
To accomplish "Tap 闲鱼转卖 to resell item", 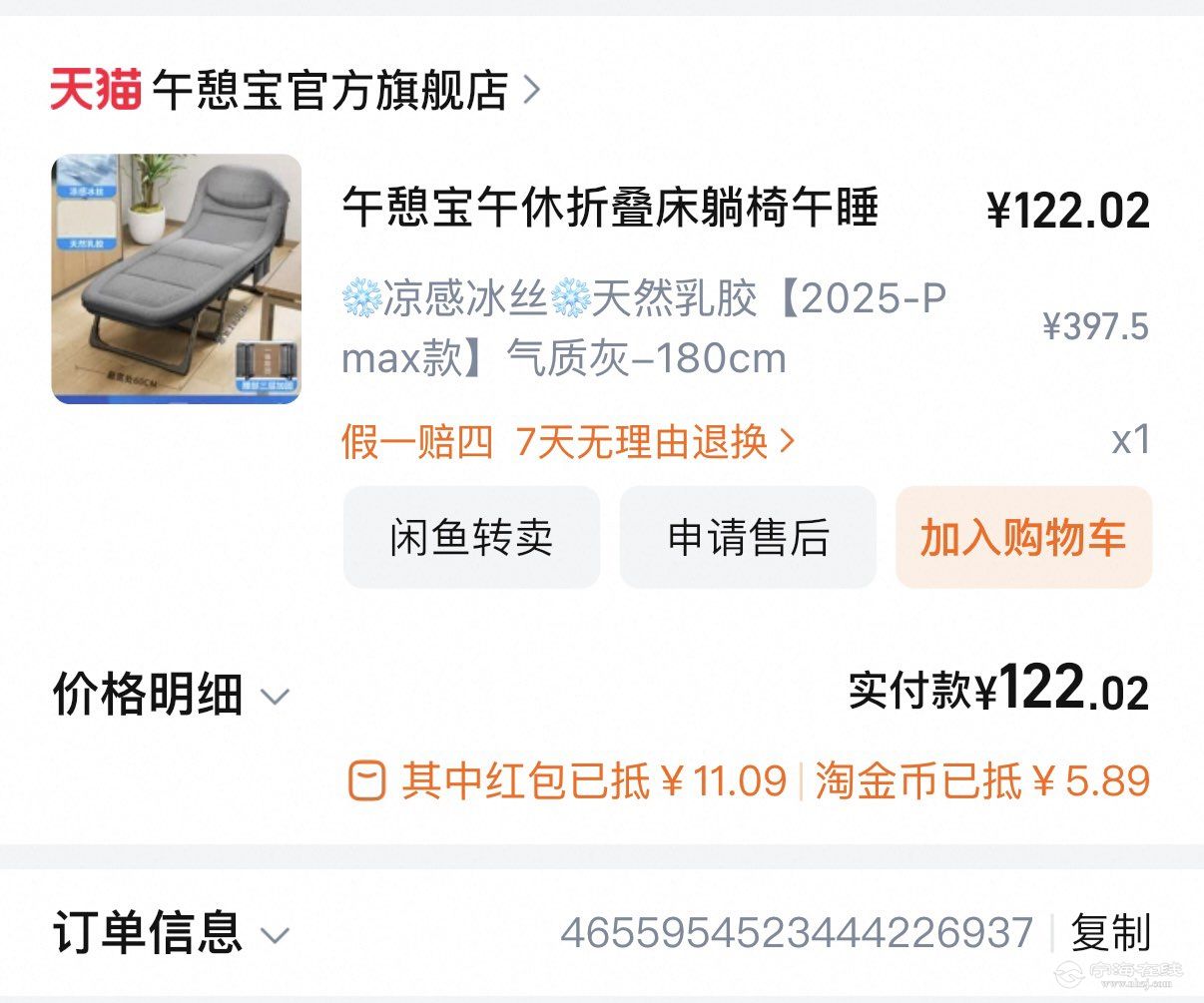I will (471, 538).
